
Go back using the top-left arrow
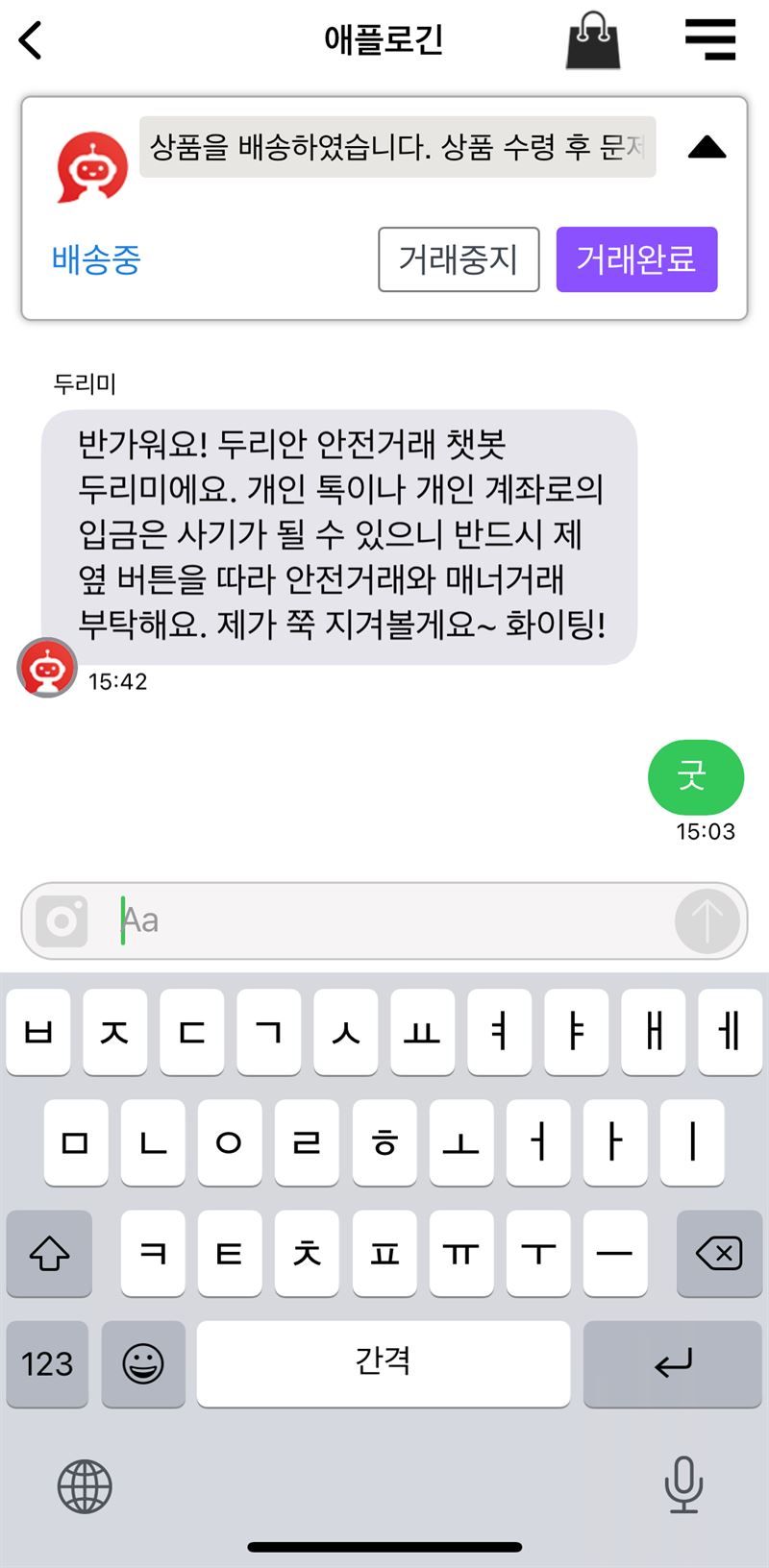[31, 40]
